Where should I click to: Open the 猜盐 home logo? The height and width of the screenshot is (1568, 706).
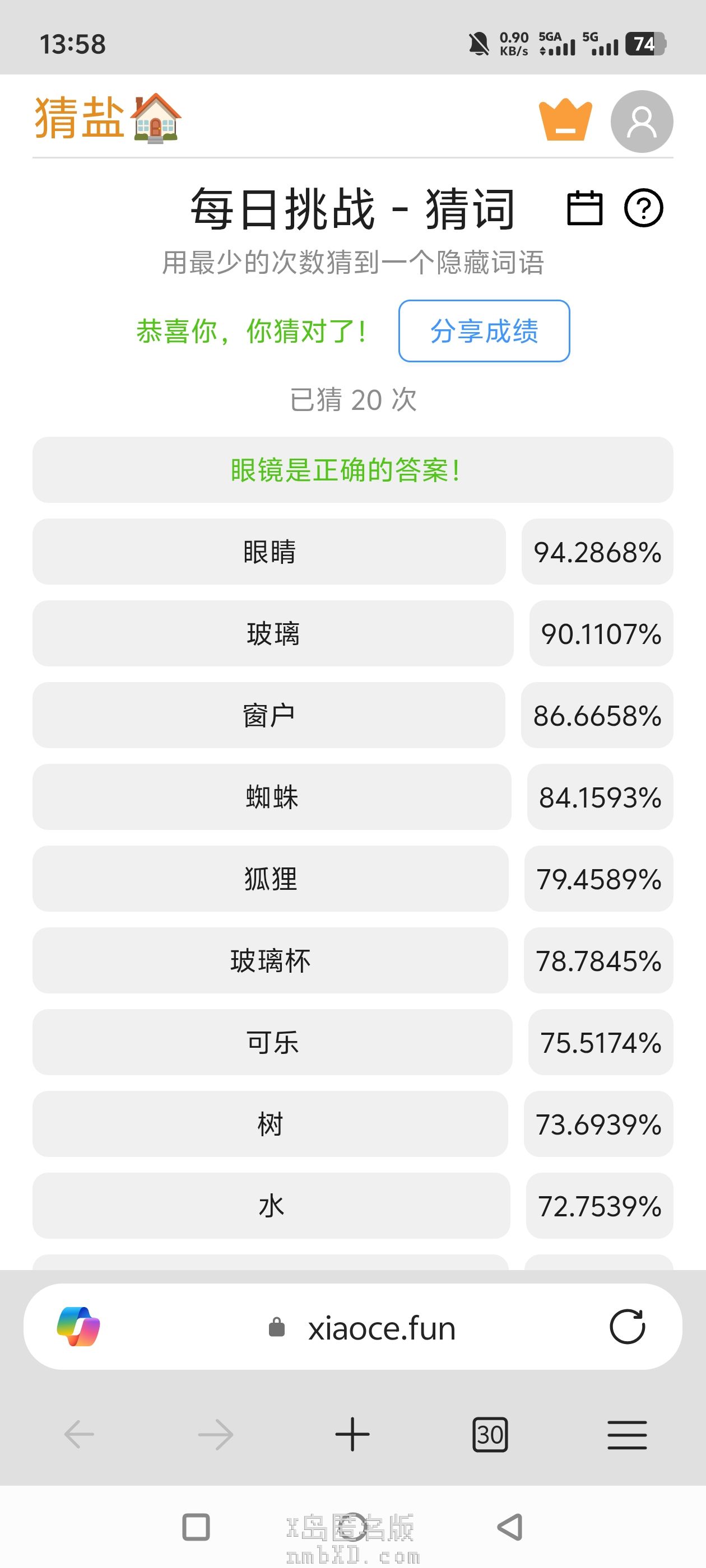pos(108,118)
